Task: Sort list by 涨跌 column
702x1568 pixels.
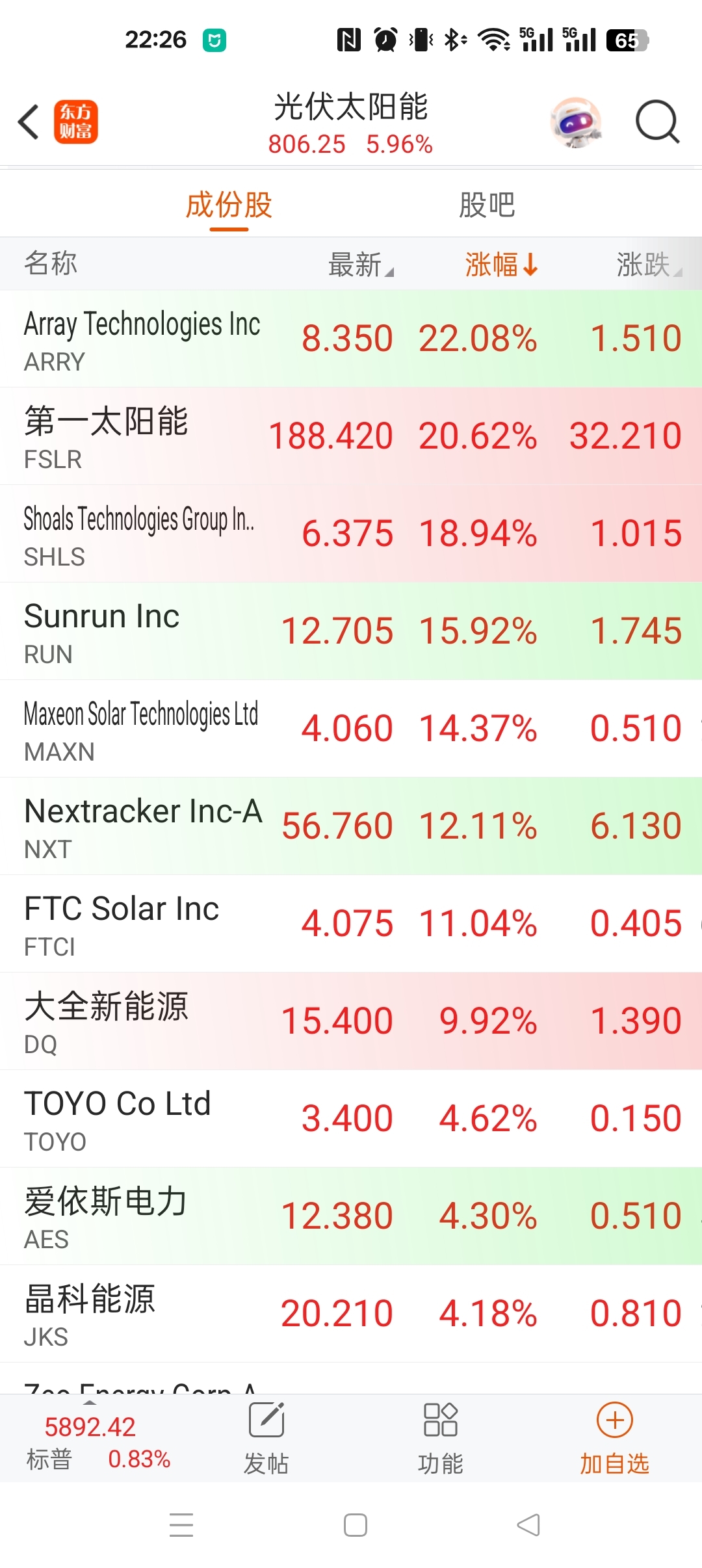Action: coord(649,265)
